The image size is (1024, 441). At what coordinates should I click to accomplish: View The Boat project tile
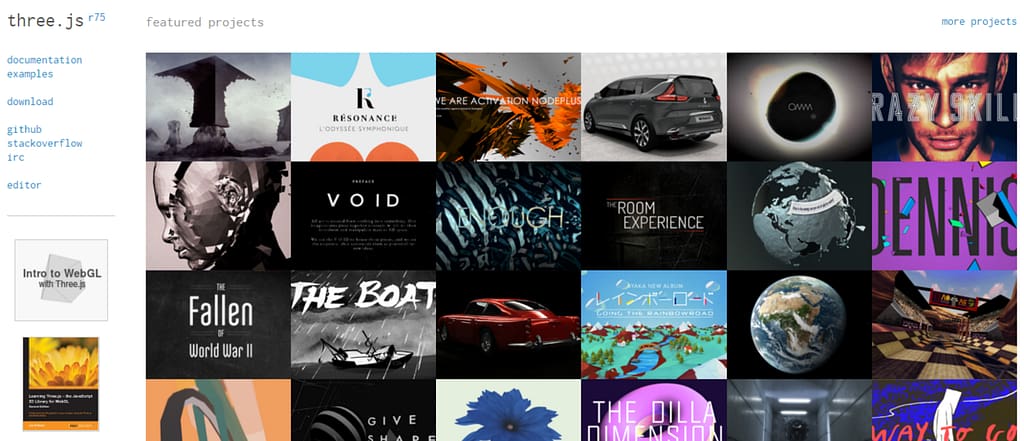click(363, 324)
